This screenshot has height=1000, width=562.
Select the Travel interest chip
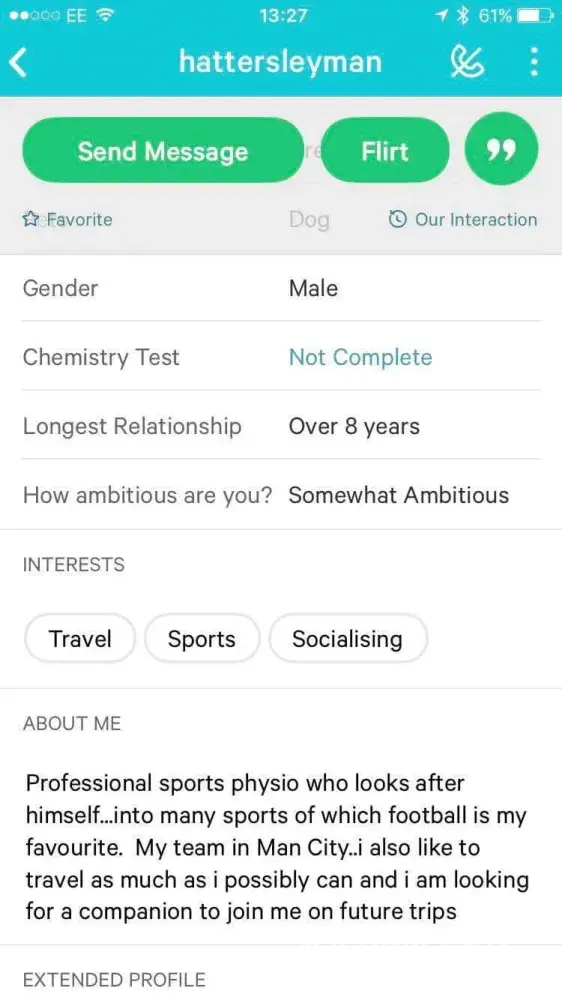(80, 638)
